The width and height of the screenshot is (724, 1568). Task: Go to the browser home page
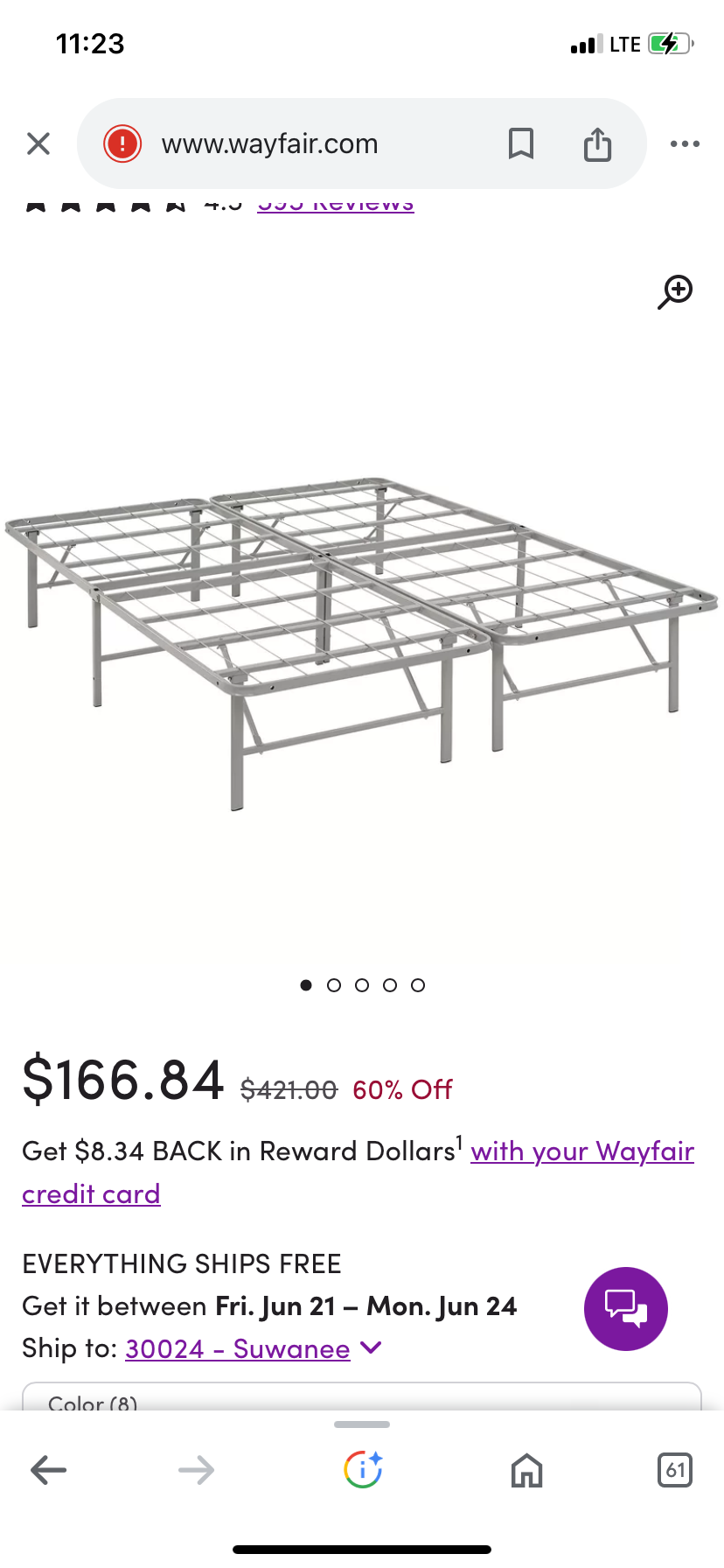526,1470
